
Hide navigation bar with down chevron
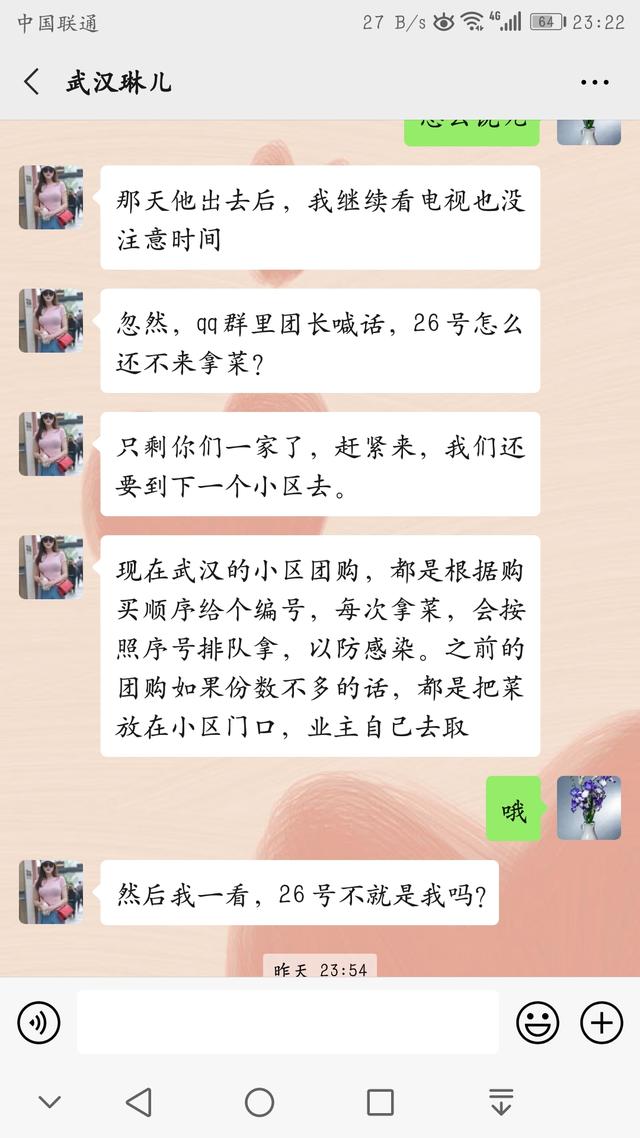tap(49, 1102)
